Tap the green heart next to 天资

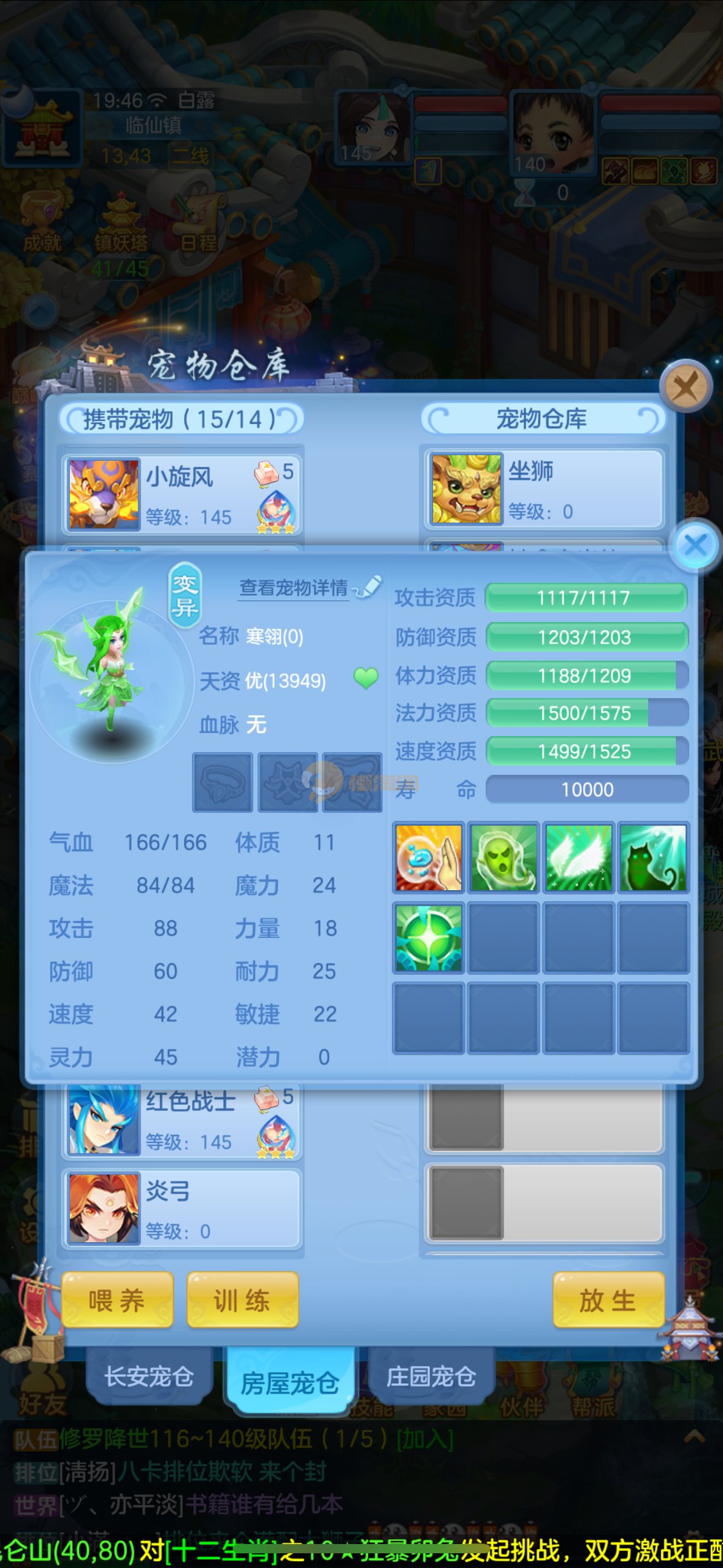(x=366, y=678)
